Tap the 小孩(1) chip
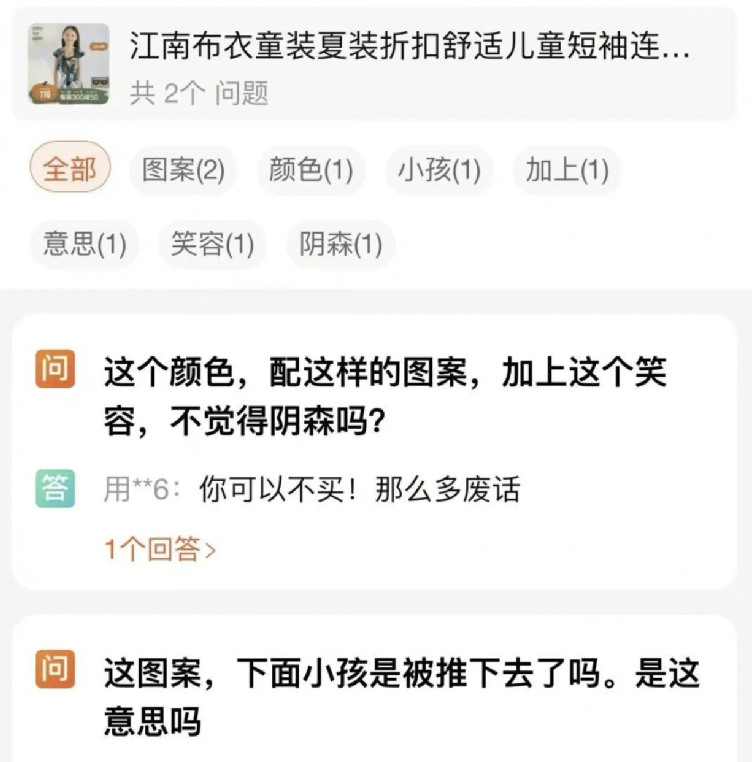This screenshot has height=762, width=752. (x=439, y=170)
